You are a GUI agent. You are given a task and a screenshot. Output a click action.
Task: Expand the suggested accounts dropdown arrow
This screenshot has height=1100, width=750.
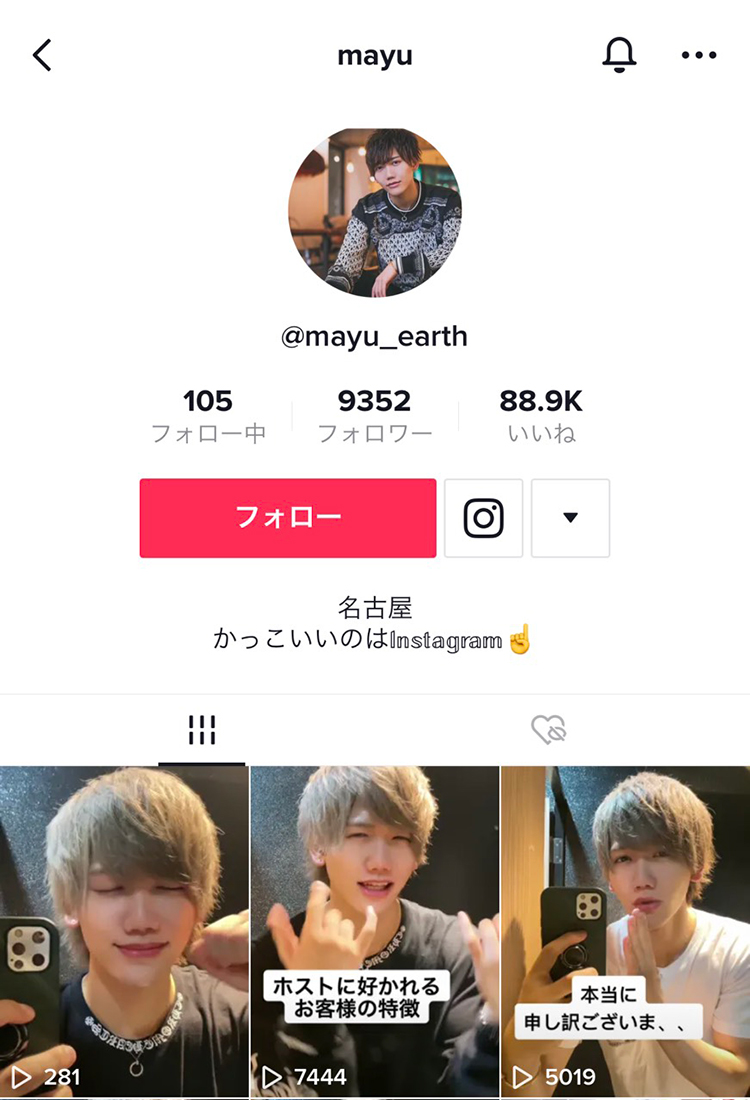coord(570,518)
